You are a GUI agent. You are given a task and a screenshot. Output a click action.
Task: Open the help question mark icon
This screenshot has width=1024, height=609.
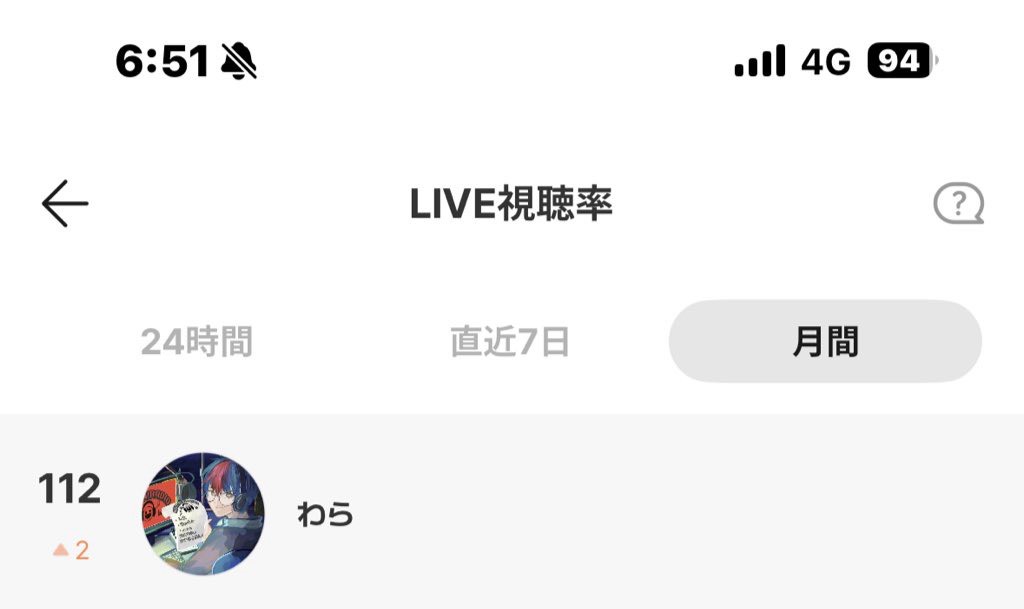pos(958,205)
